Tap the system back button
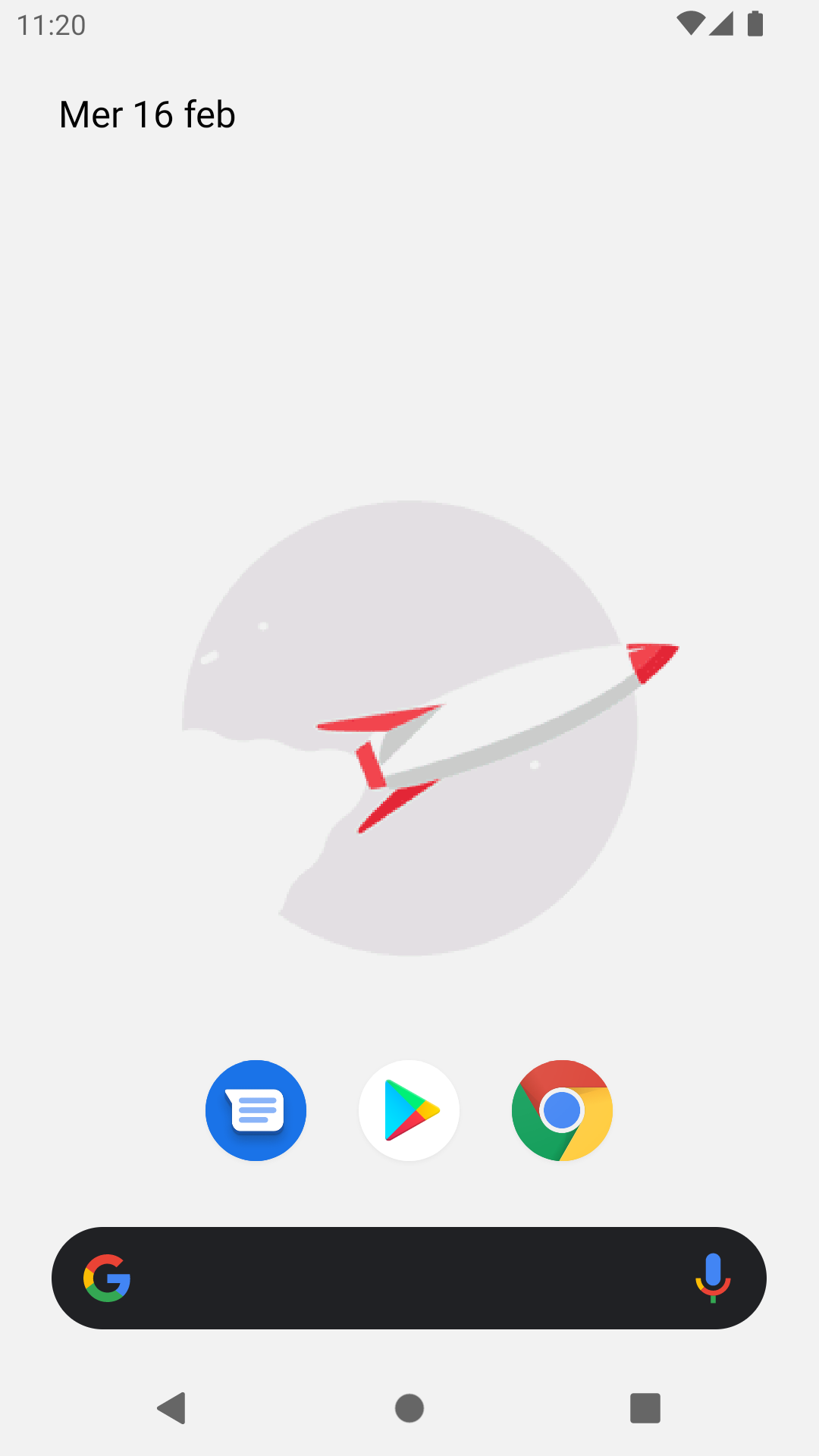 (x=172, y=1408)
